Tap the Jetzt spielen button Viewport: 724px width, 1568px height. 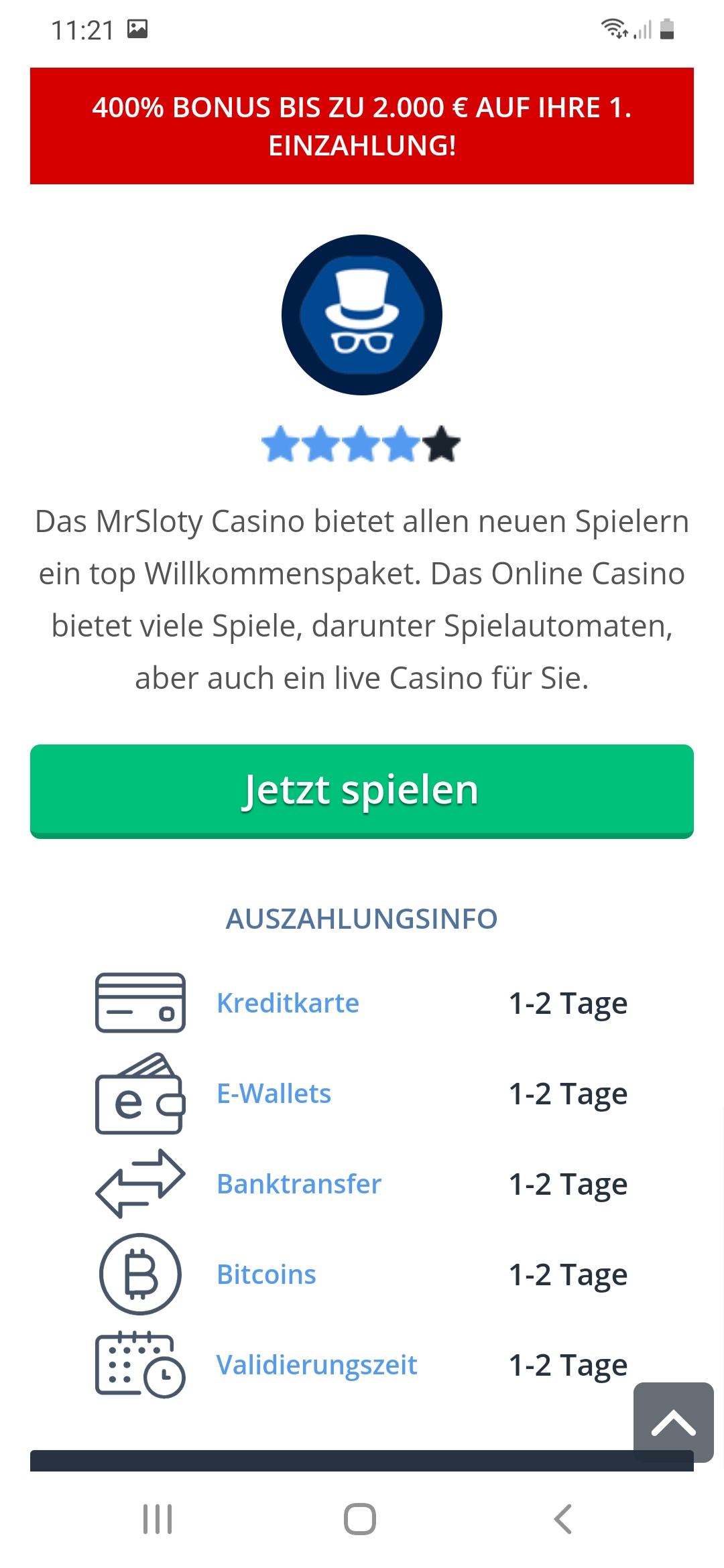point(362,791)
